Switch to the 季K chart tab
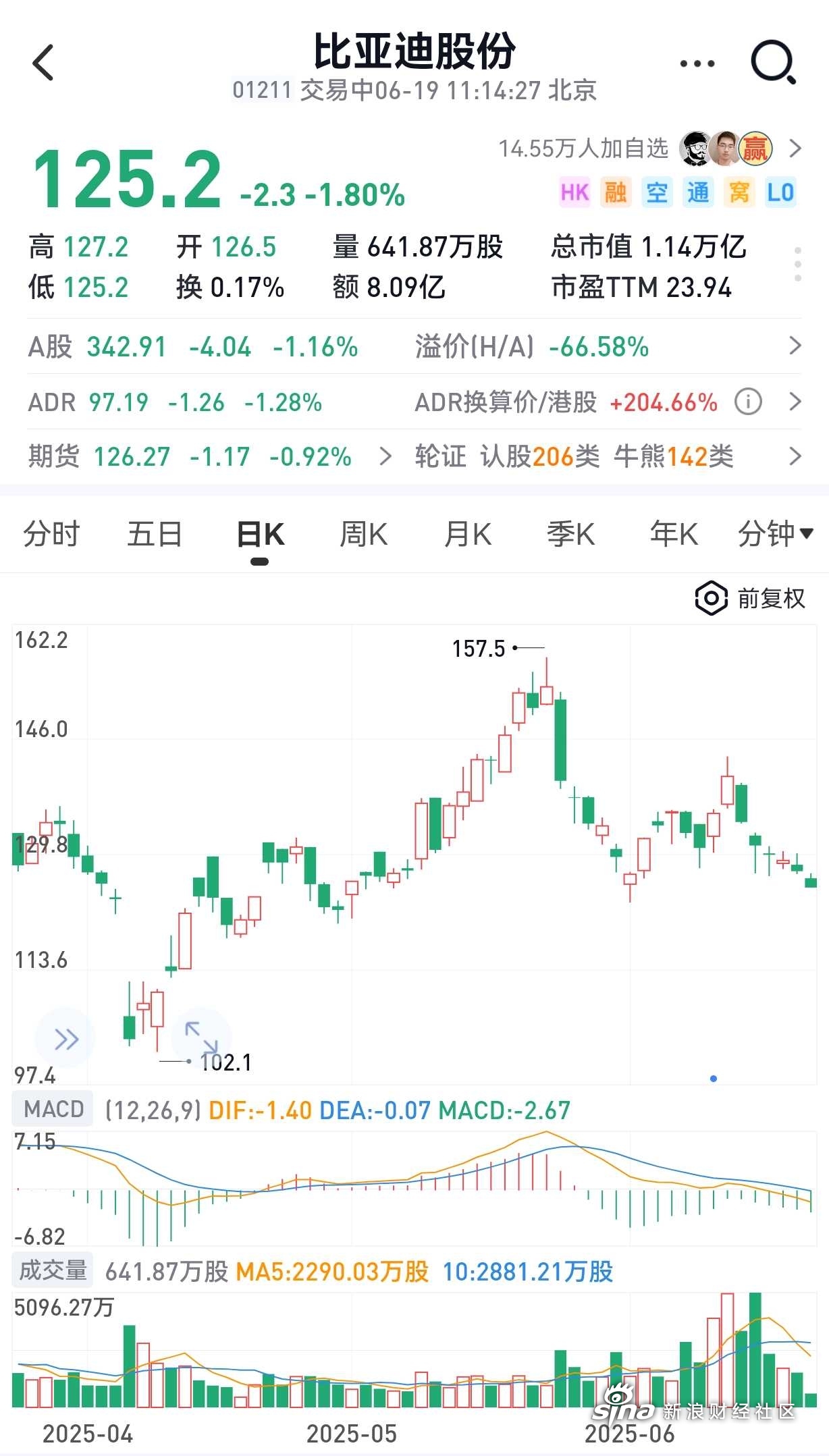This screenshot has width=829, height=1456. tap(570, 535)
